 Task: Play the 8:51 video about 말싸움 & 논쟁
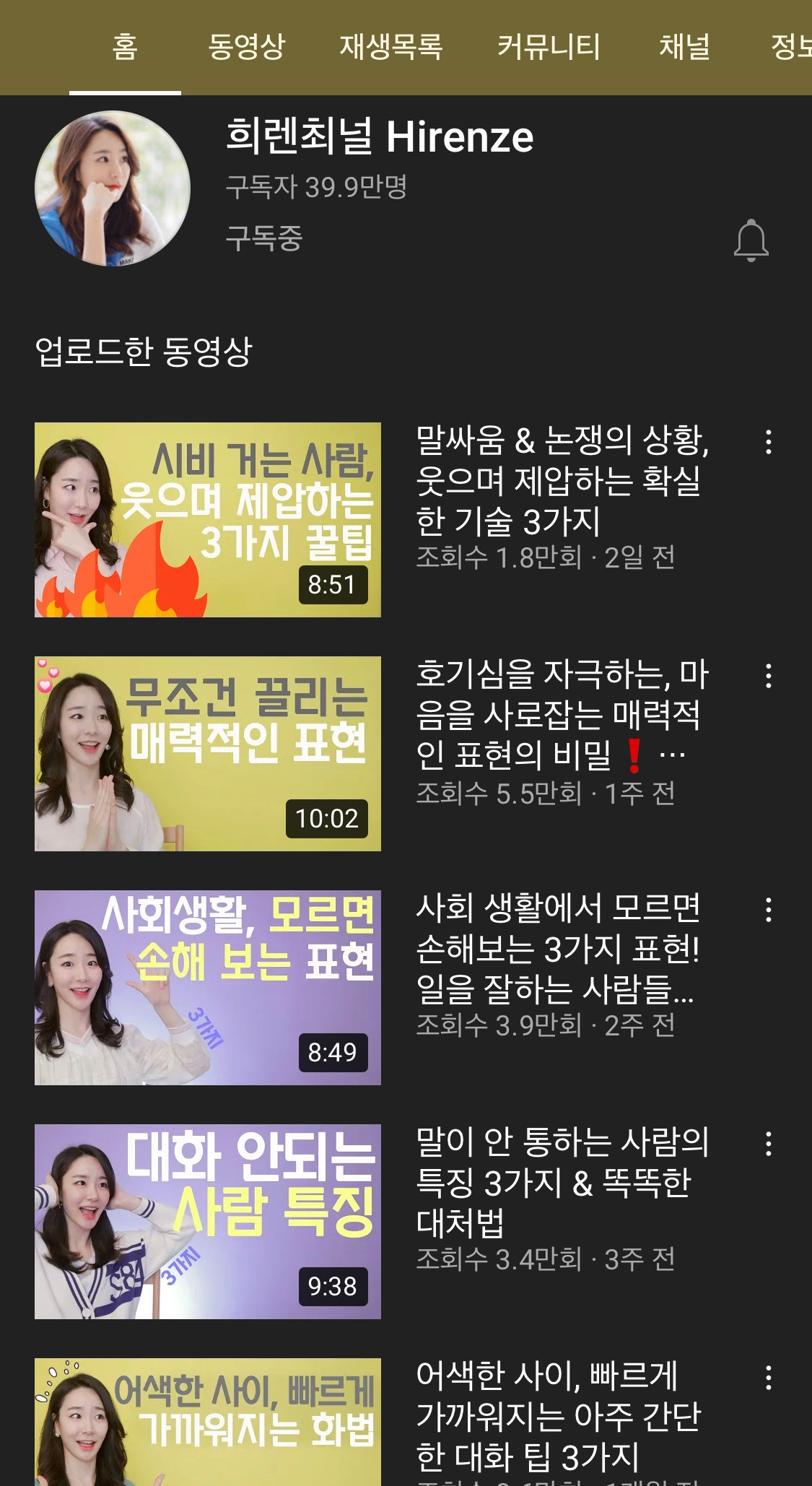[x=208, y=520]
